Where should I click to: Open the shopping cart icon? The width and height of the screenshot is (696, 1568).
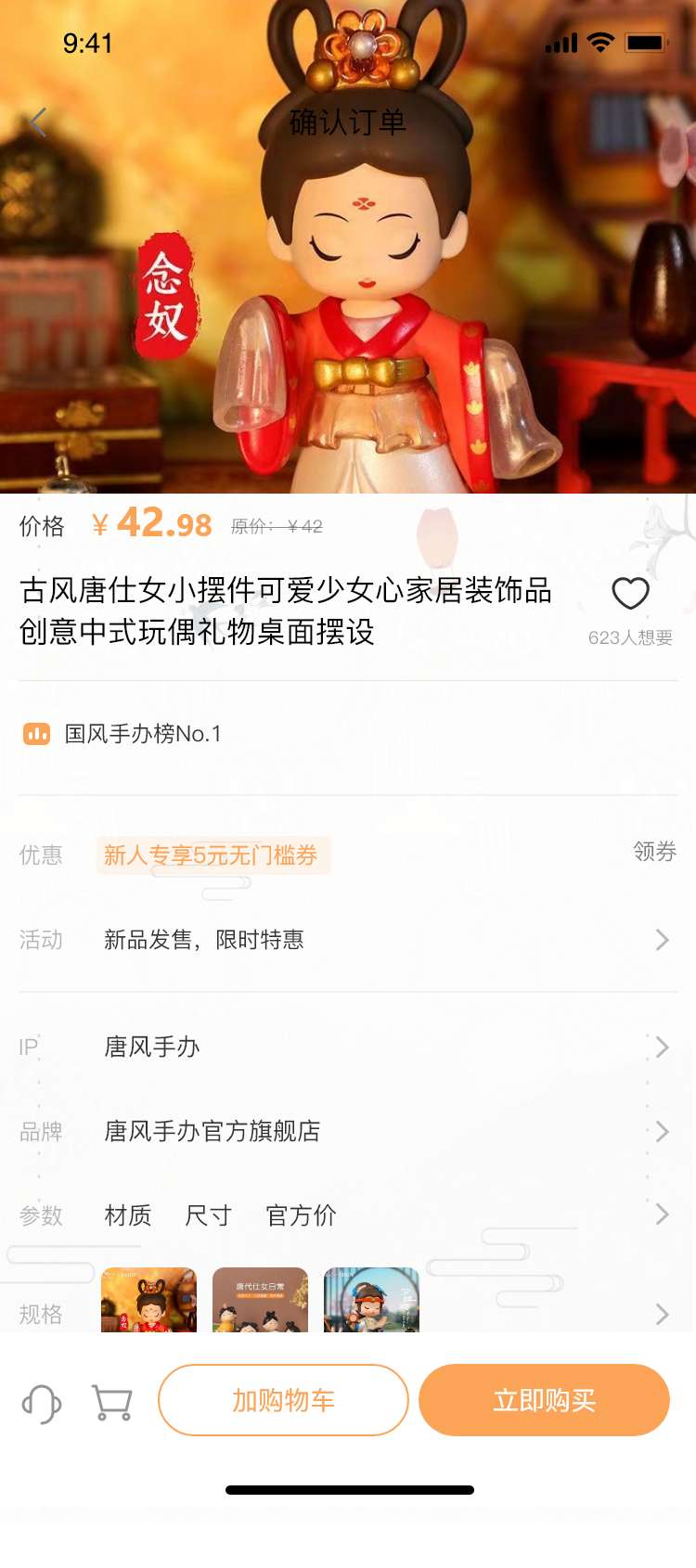tap(112, 1403)
